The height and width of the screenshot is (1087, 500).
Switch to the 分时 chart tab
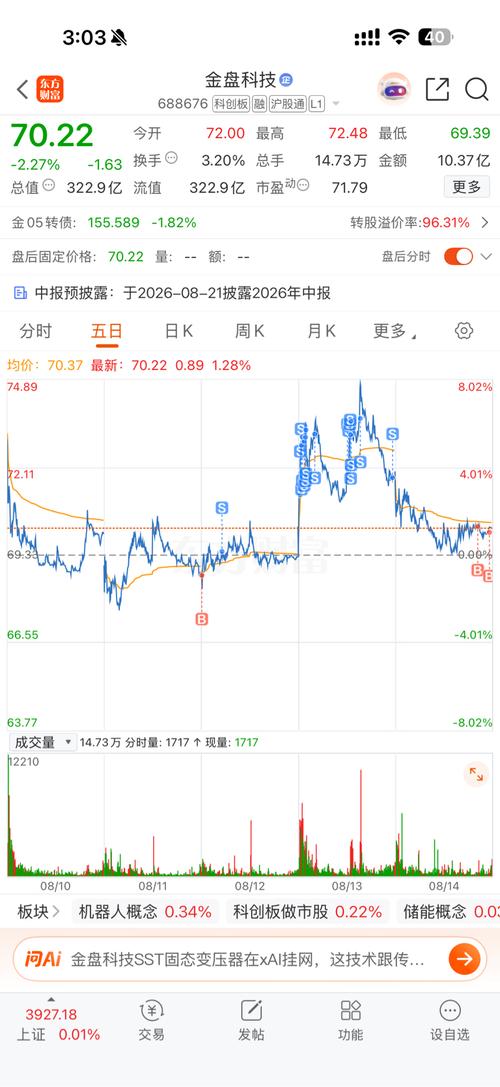(x=35, y=331)
